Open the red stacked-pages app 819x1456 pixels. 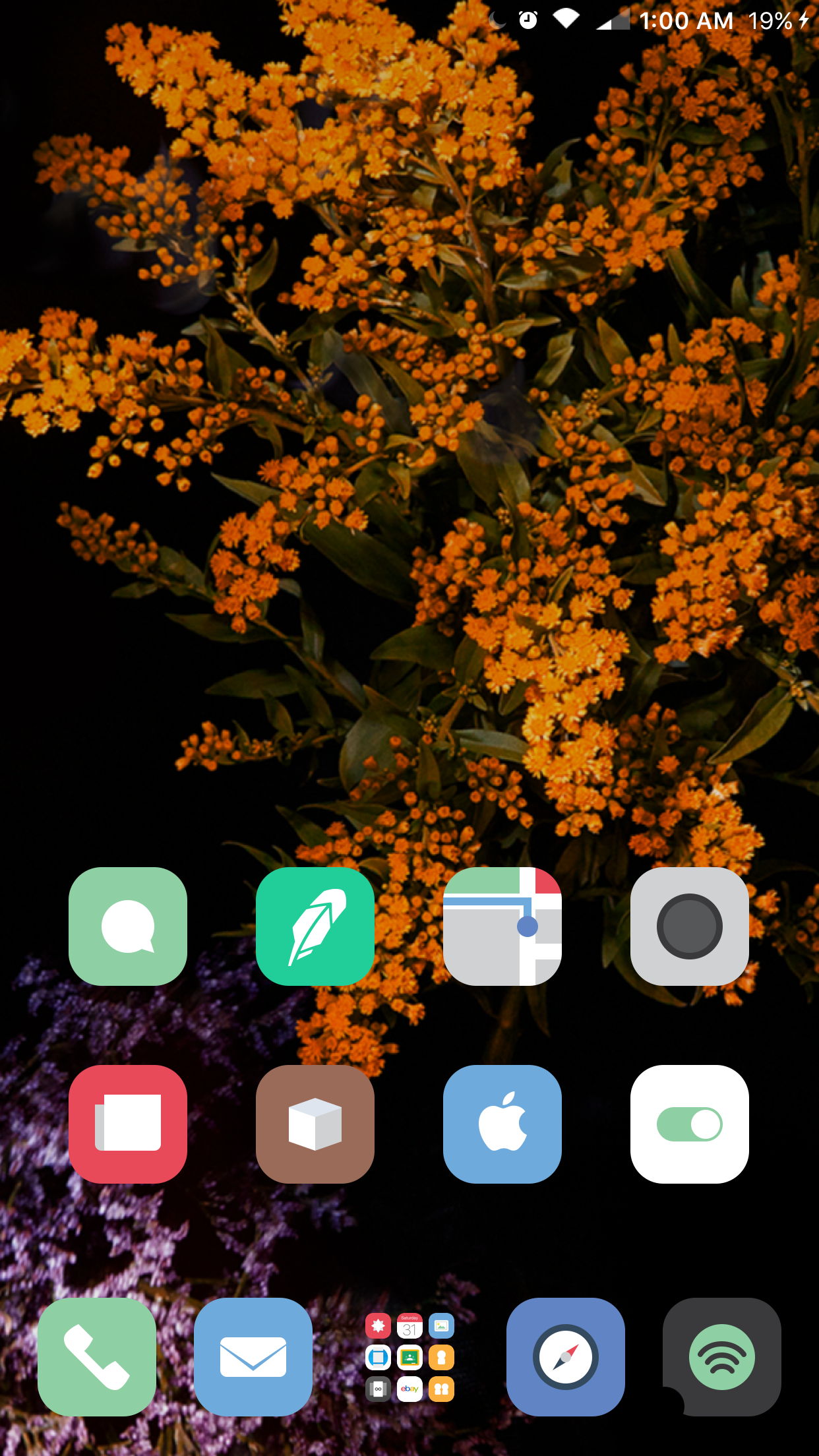tap(128, 1124)
